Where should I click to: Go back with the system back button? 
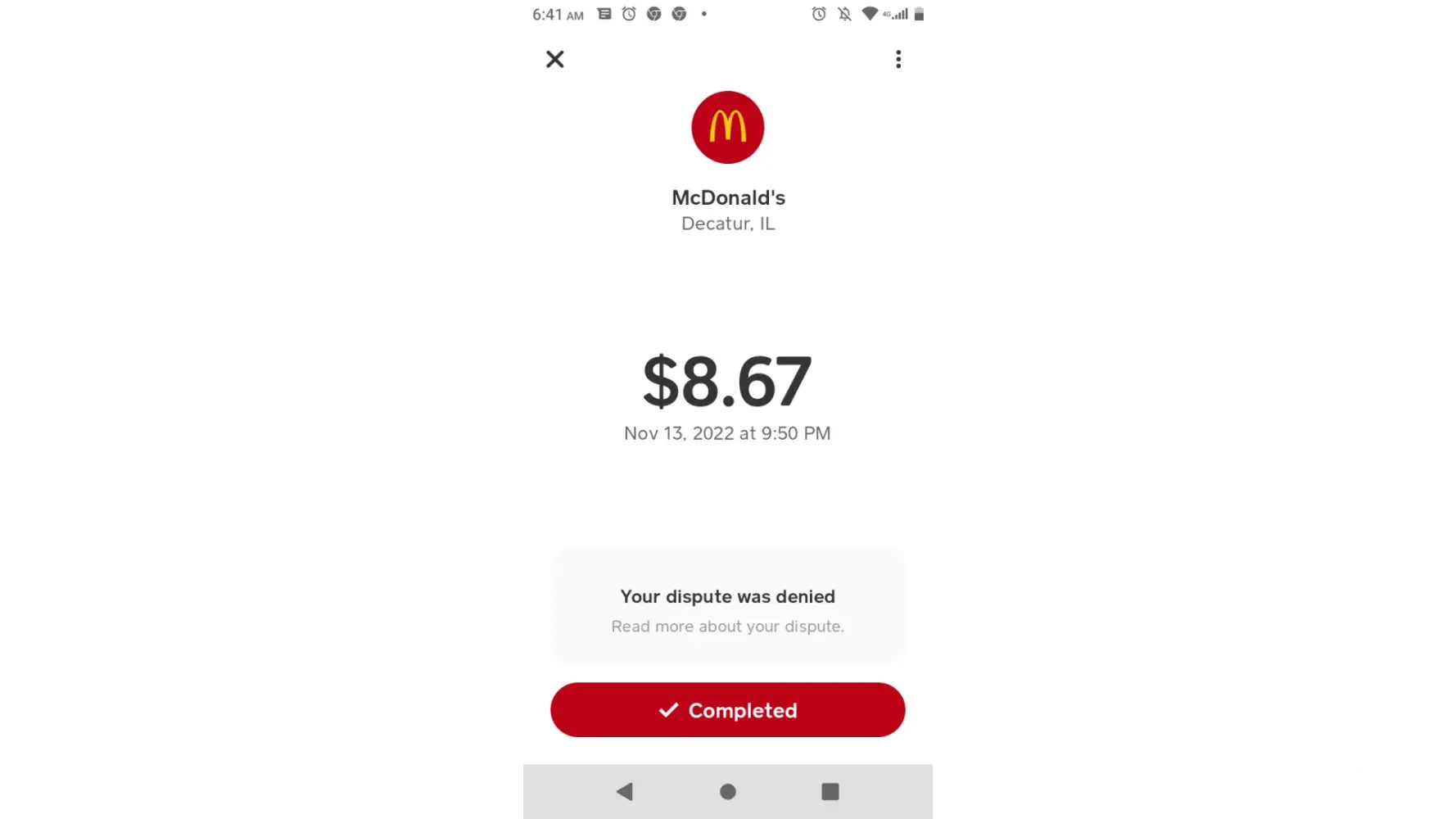625,791
